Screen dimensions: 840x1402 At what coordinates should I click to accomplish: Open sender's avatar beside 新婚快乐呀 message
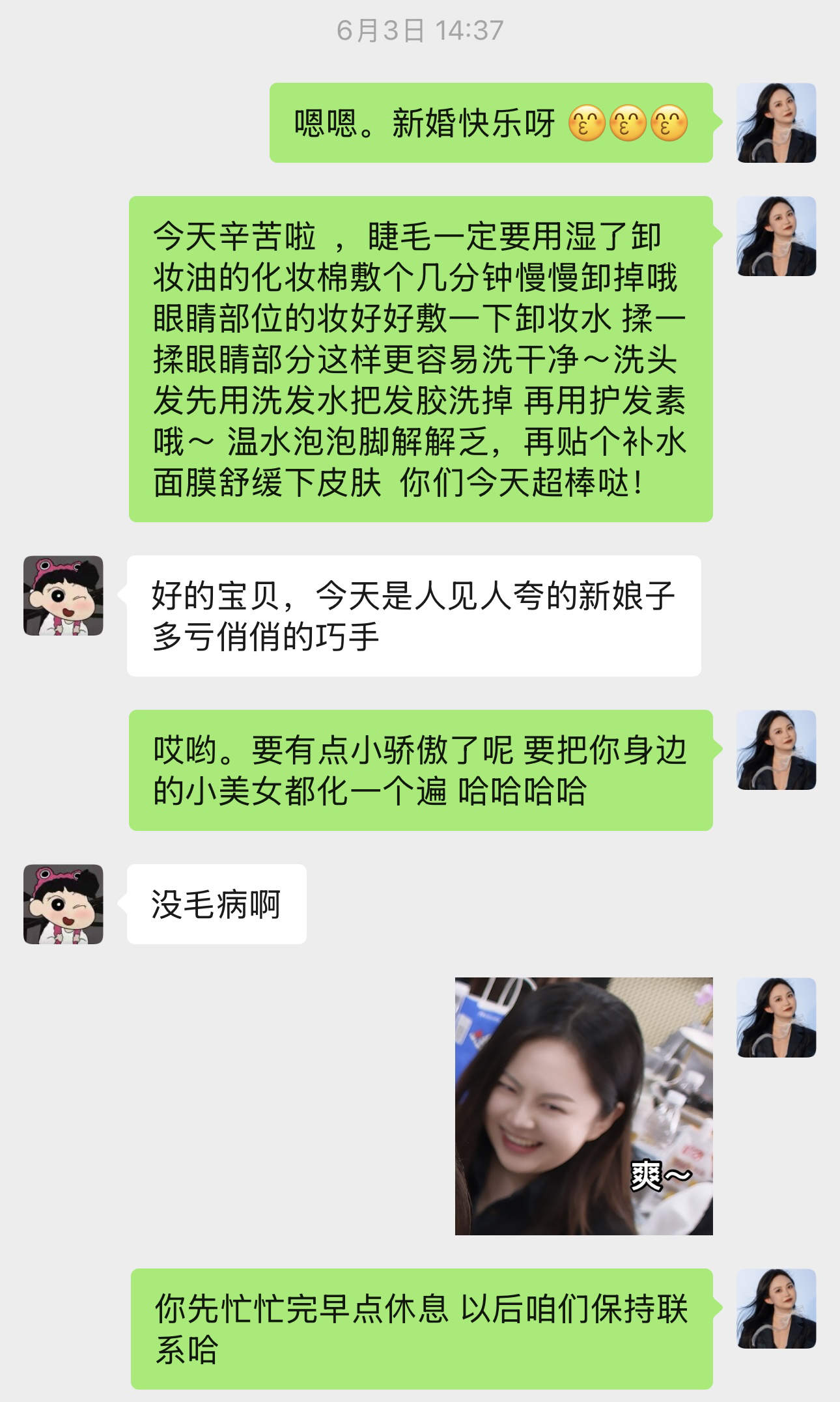776,122
